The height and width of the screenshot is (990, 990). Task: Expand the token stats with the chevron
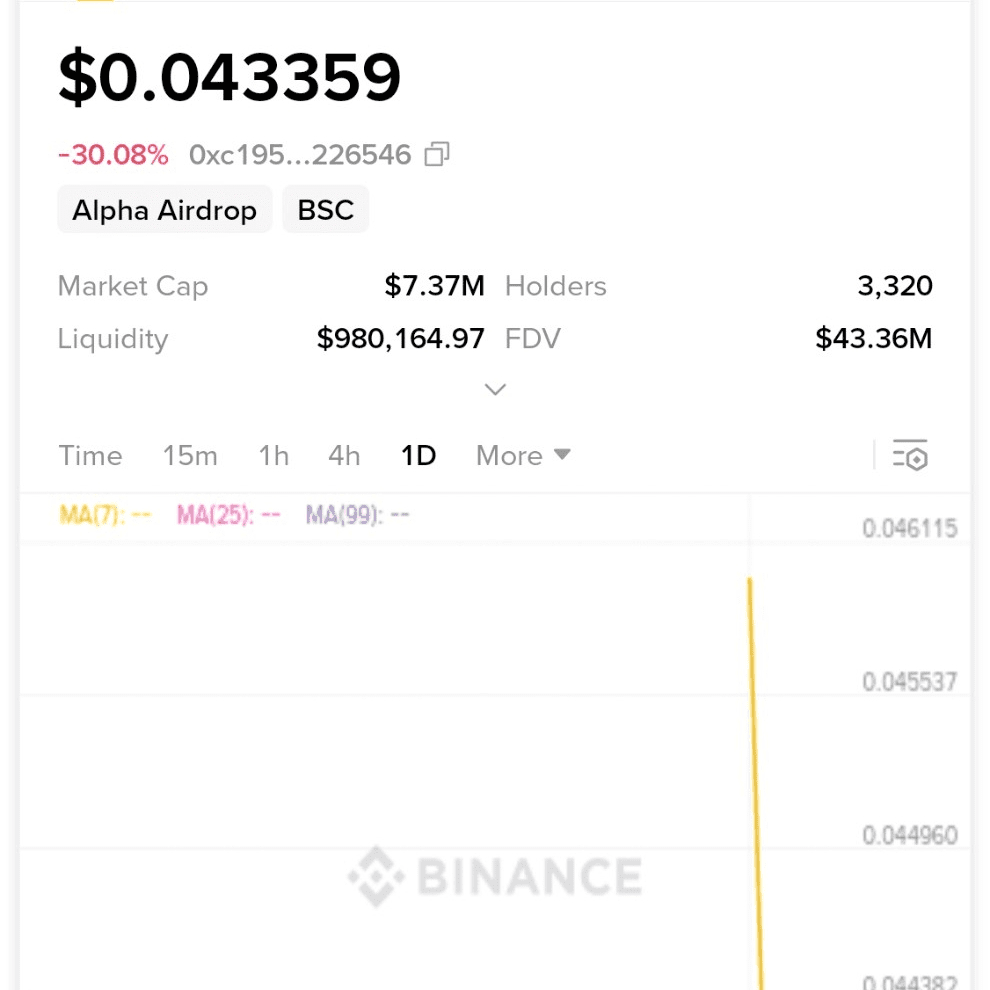click(x=495, y=389)
